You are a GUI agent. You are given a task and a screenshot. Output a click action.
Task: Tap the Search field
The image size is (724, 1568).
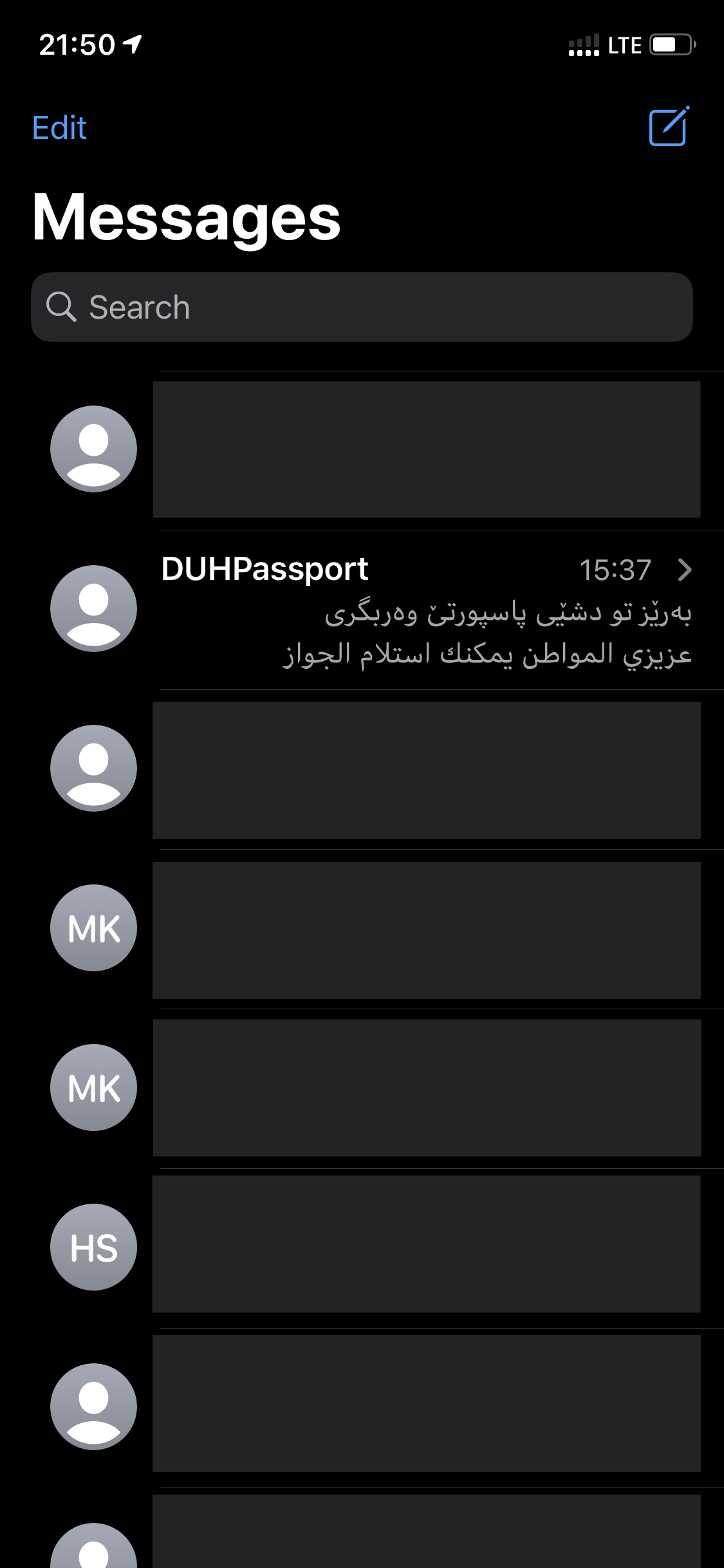362,307
